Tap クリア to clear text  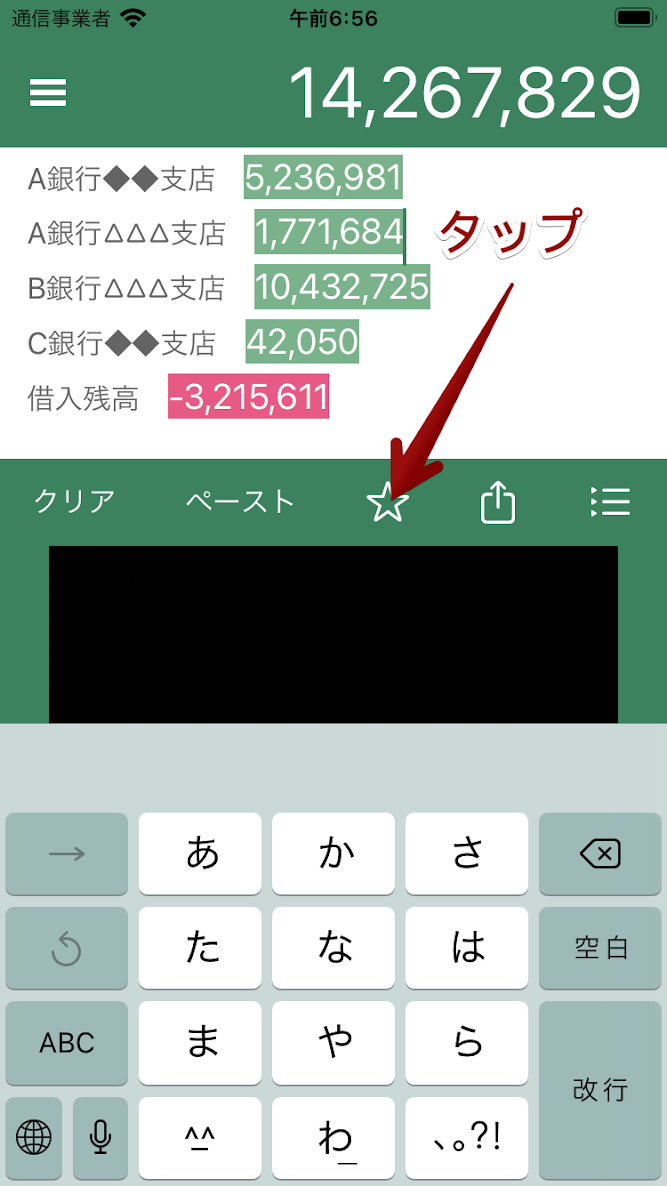coord(74,501)
